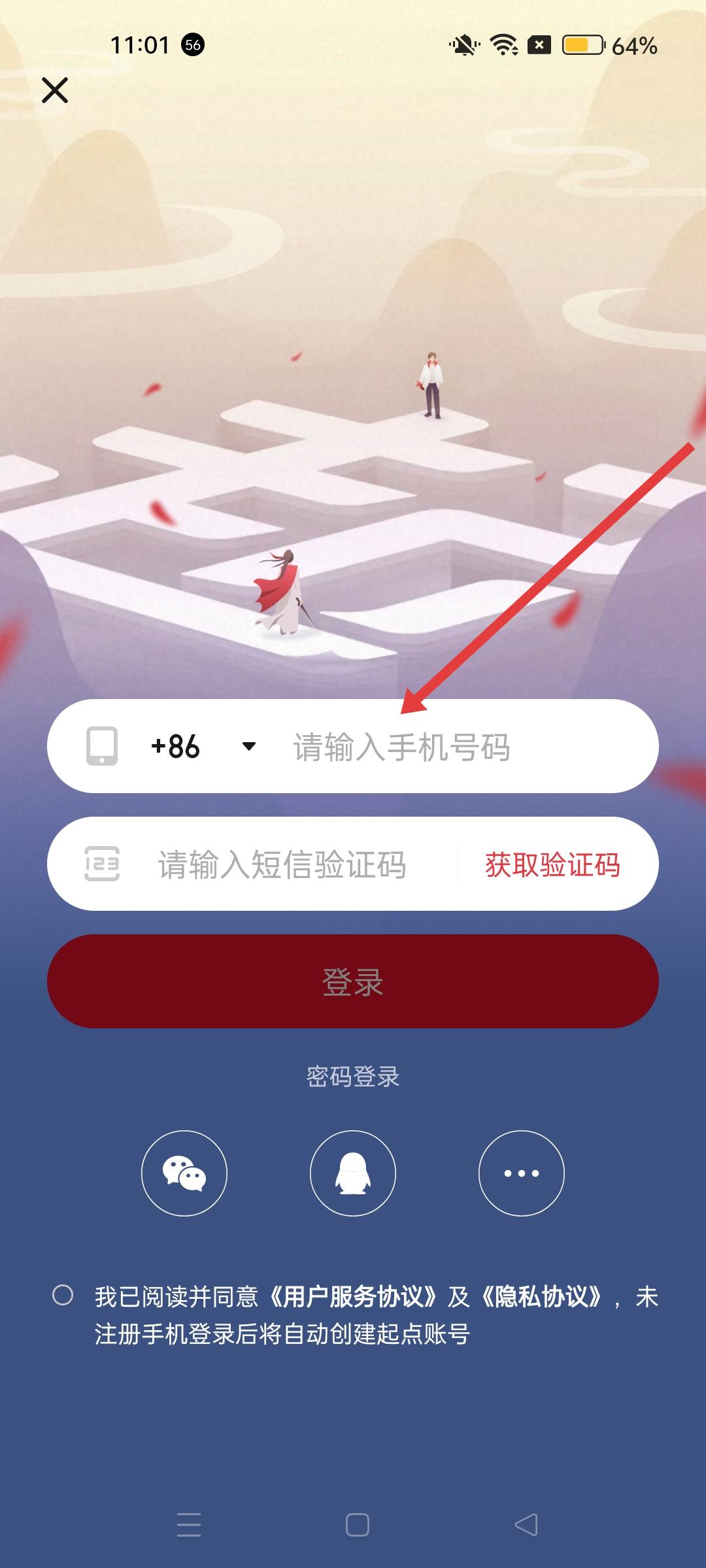
Task: Open 《用户服务协议》
Action: pos(353,1297)
